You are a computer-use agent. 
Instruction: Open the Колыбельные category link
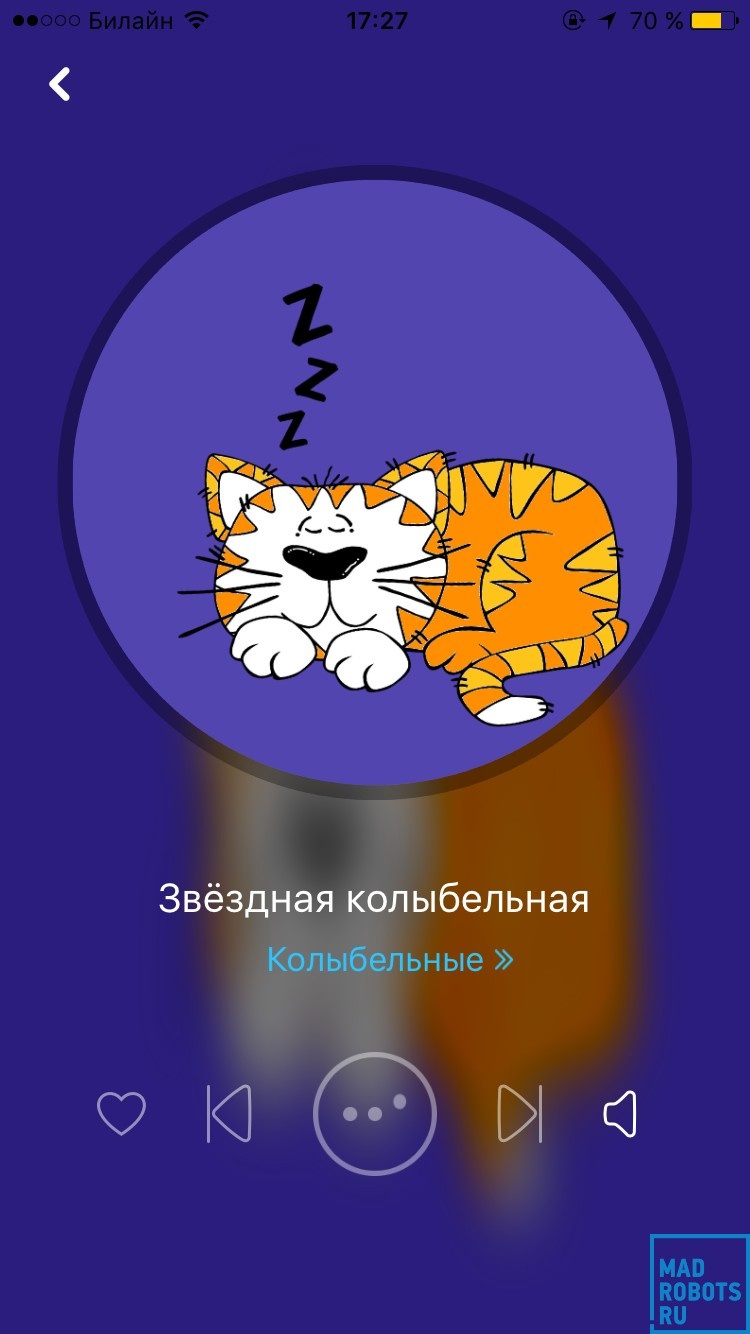point(390,960)
